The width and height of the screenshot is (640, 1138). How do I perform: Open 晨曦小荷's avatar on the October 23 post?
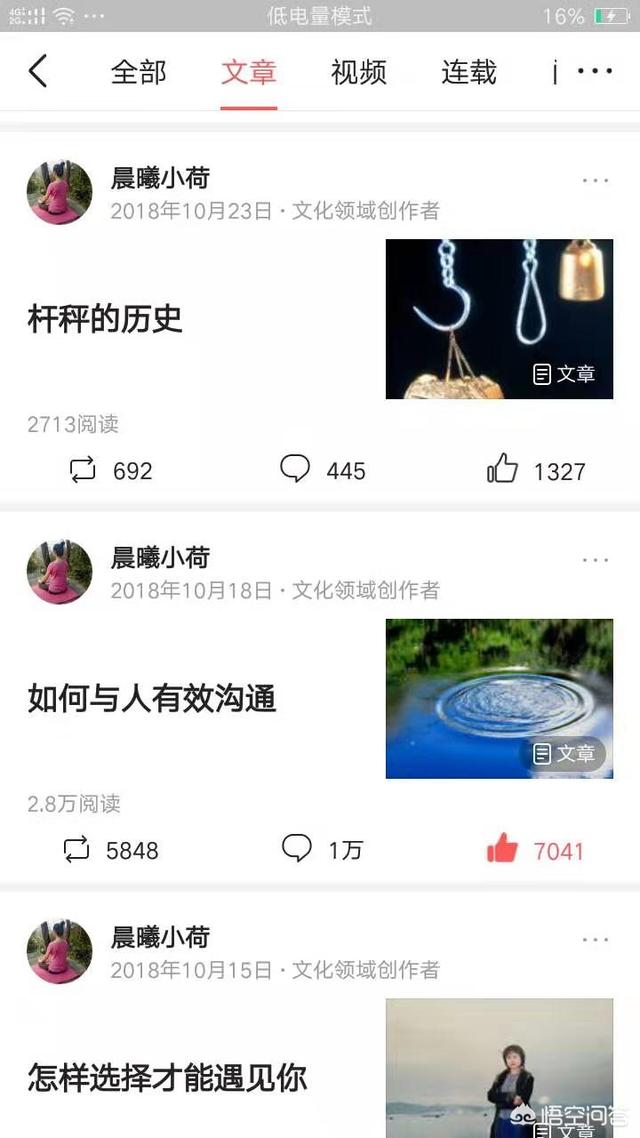(x=59, y=192)
